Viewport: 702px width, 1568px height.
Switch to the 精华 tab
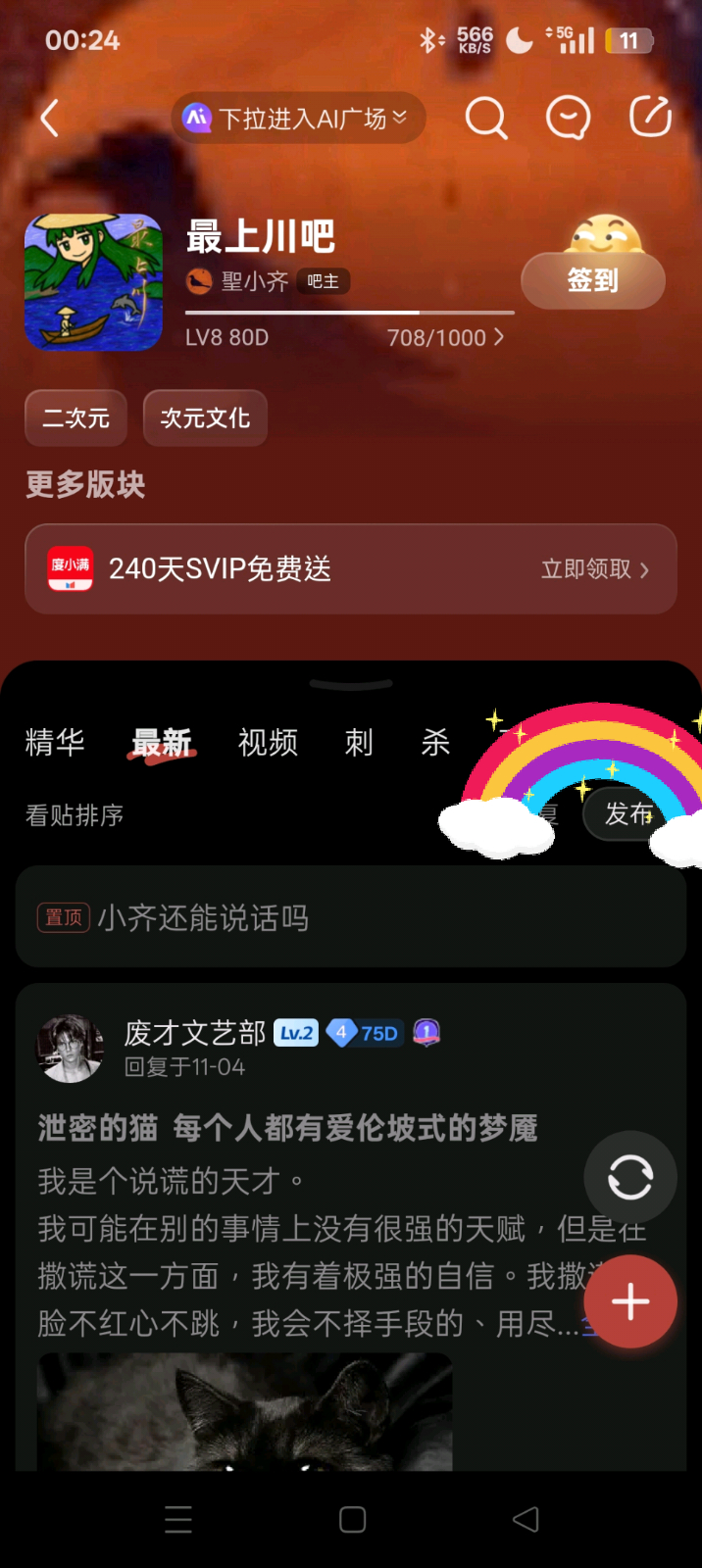pyautogui.click(x=55, y=743)
